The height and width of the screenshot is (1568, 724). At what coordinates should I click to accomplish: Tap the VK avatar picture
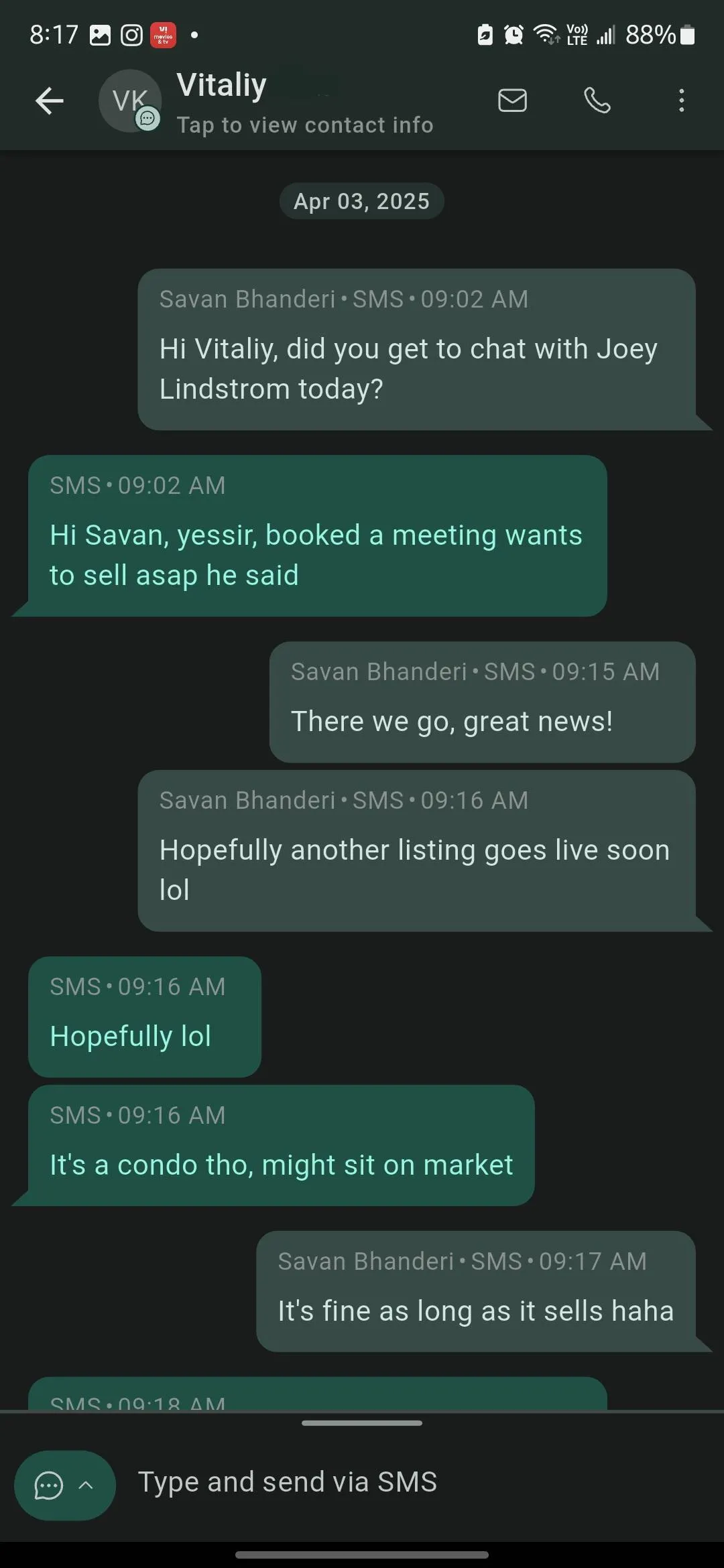(130, 101)
